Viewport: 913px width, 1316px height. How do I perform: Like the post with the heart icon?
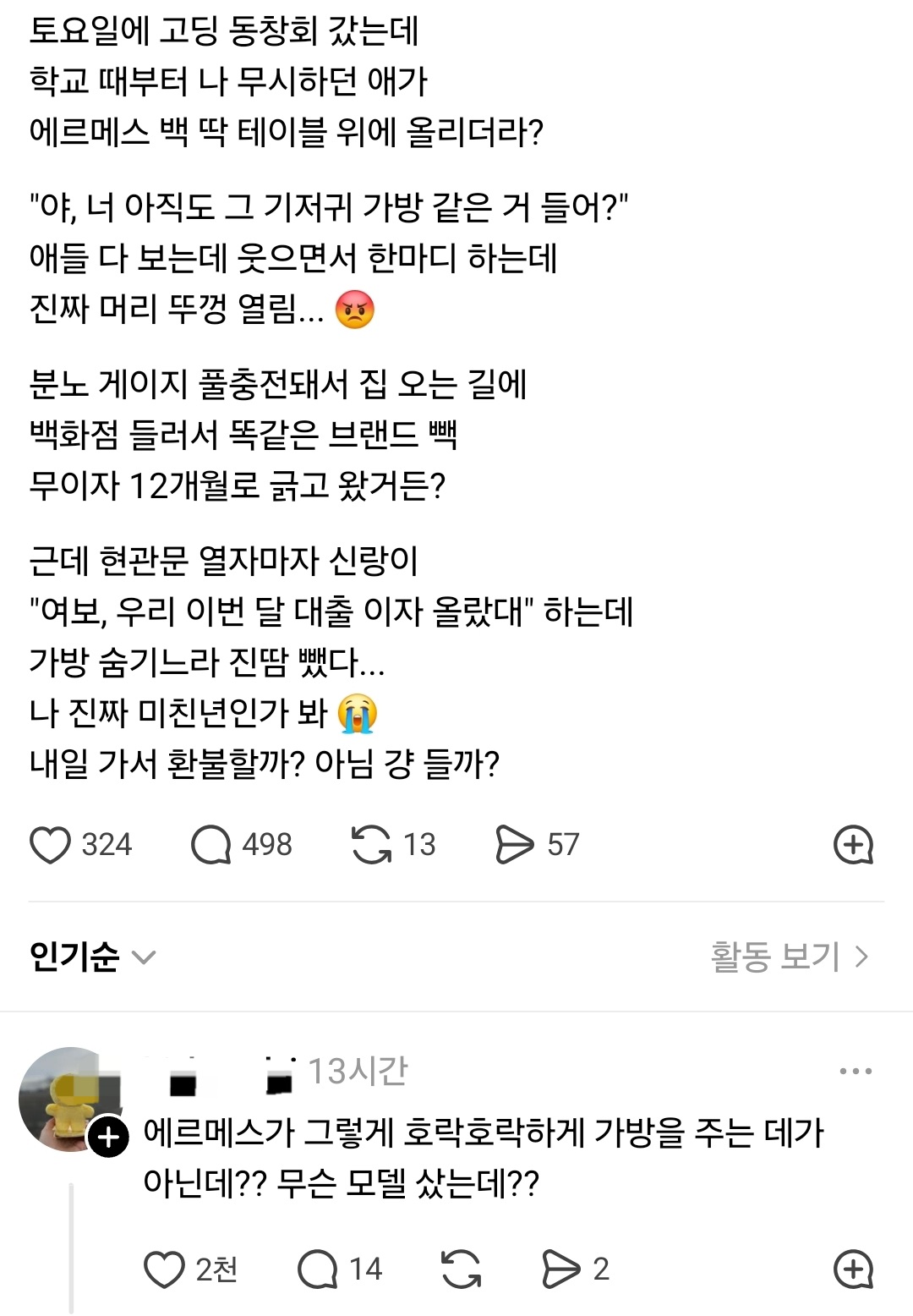[x=53, y=843]
